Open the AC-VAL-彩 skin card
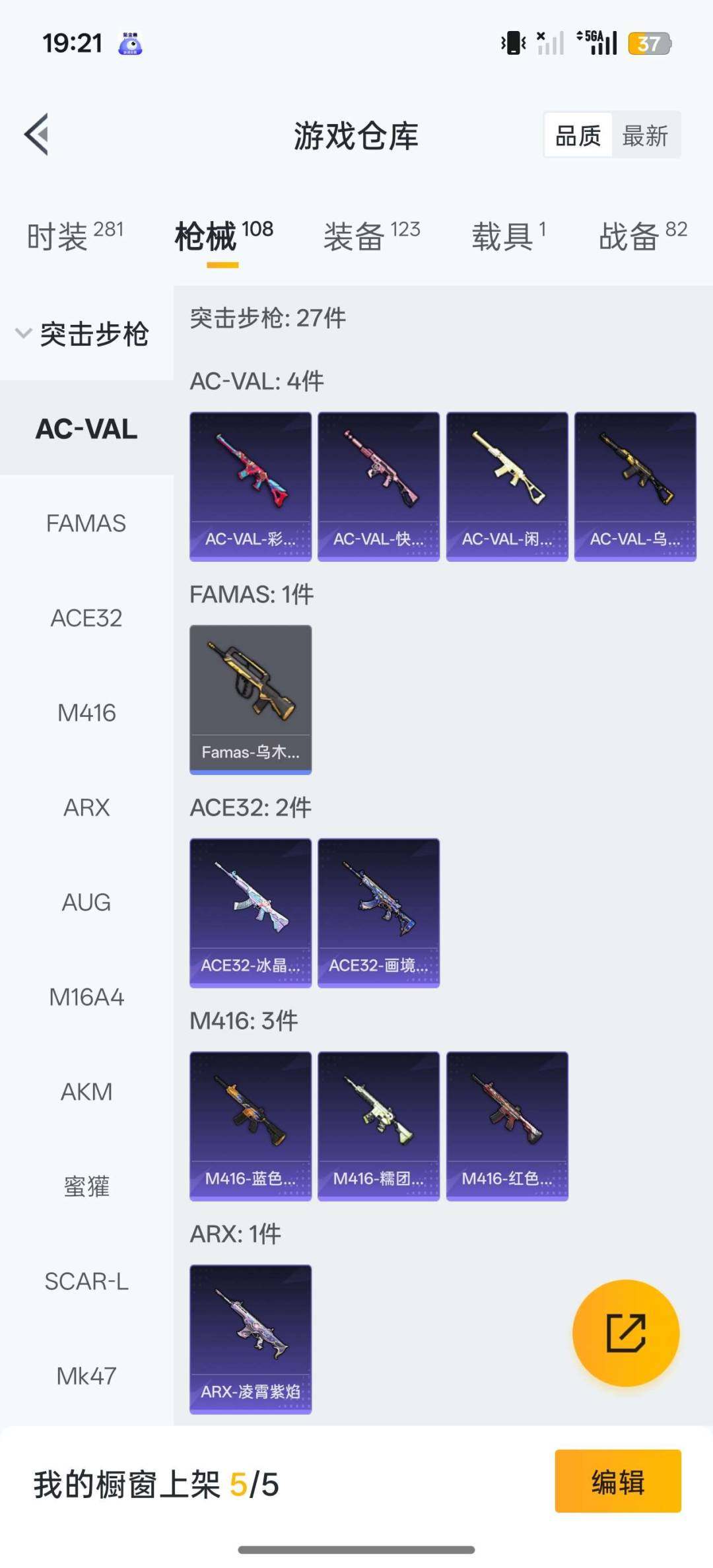The height and width of the screenshot is (1568, 713). click(x=250, y=487)
